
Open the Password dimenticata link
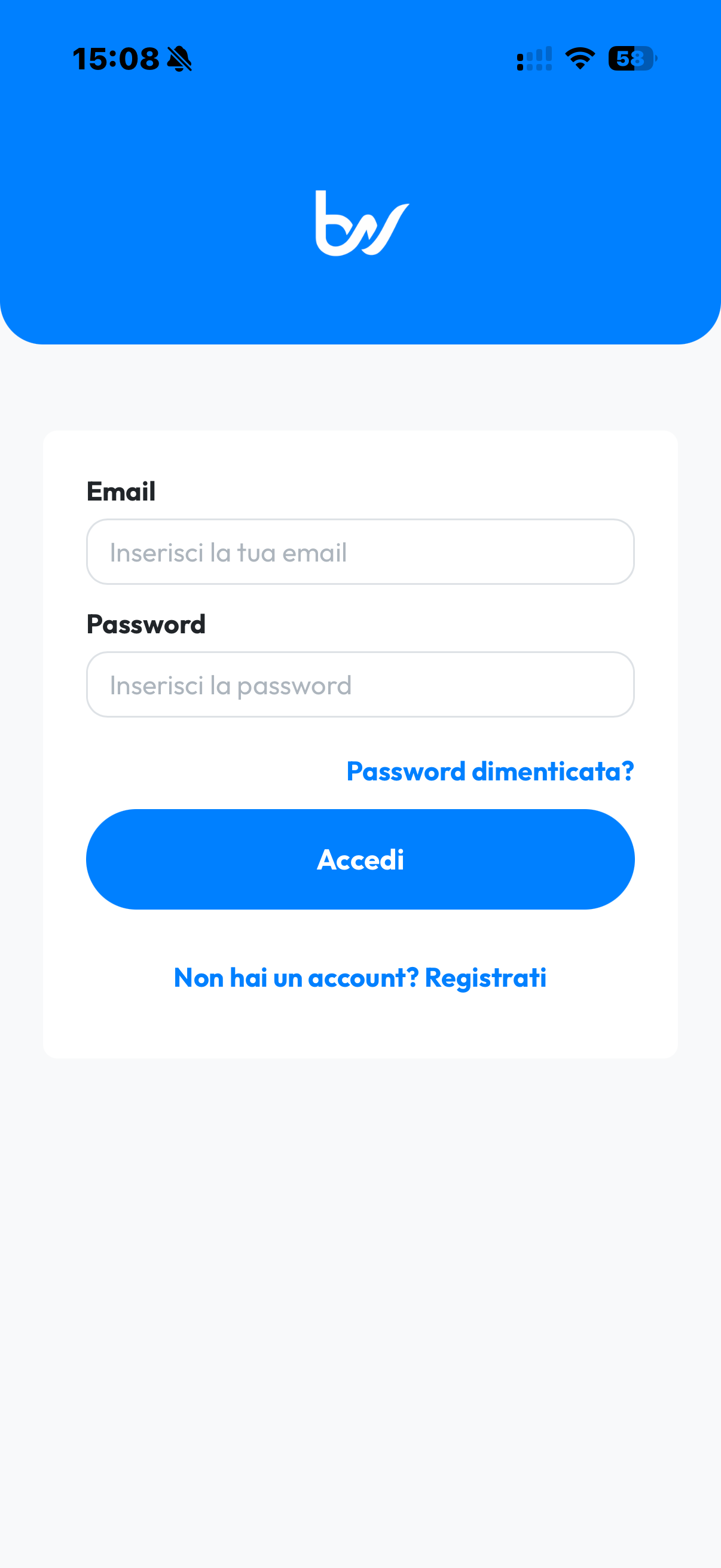tap(490, 771)
